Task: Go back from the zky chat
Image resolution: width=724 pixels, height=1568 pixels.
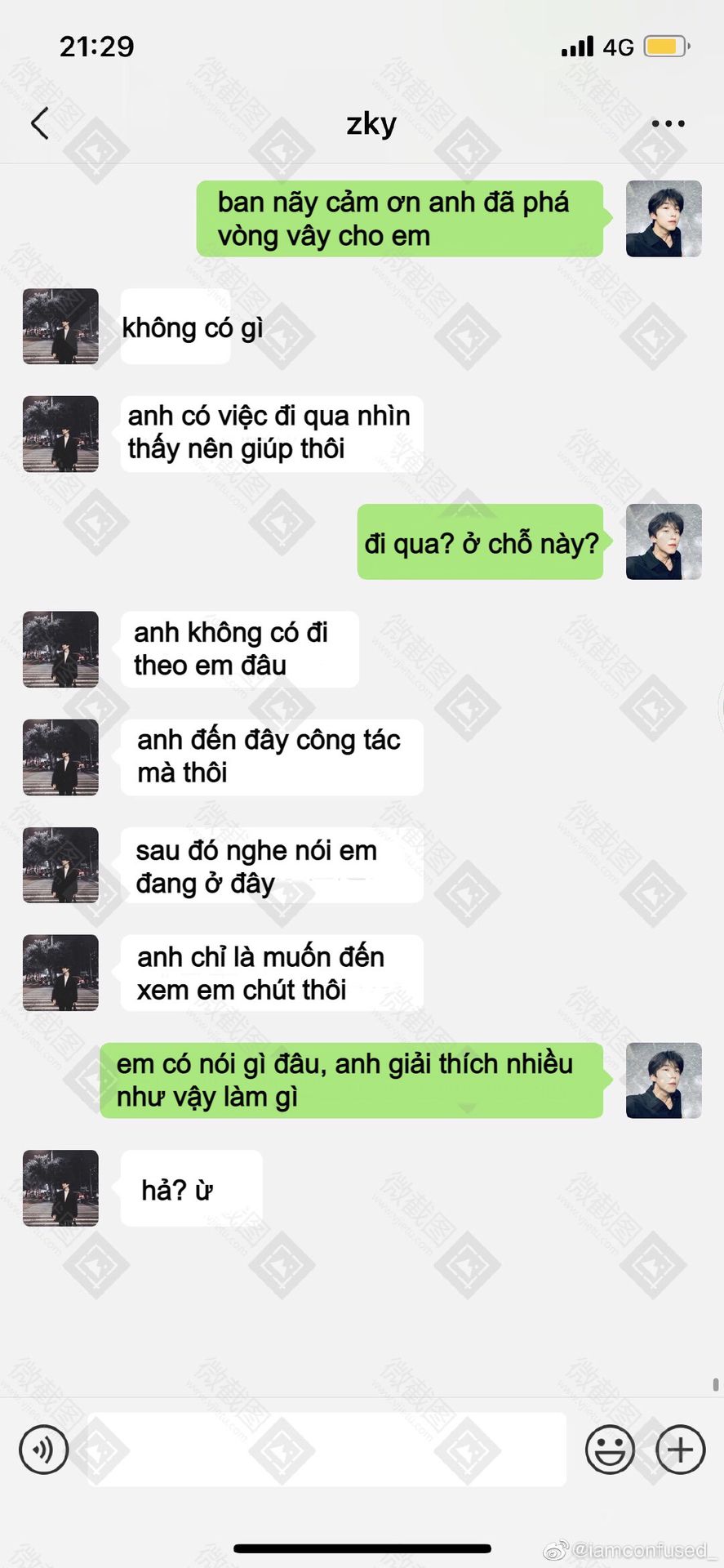Action: tap(40, 123)
